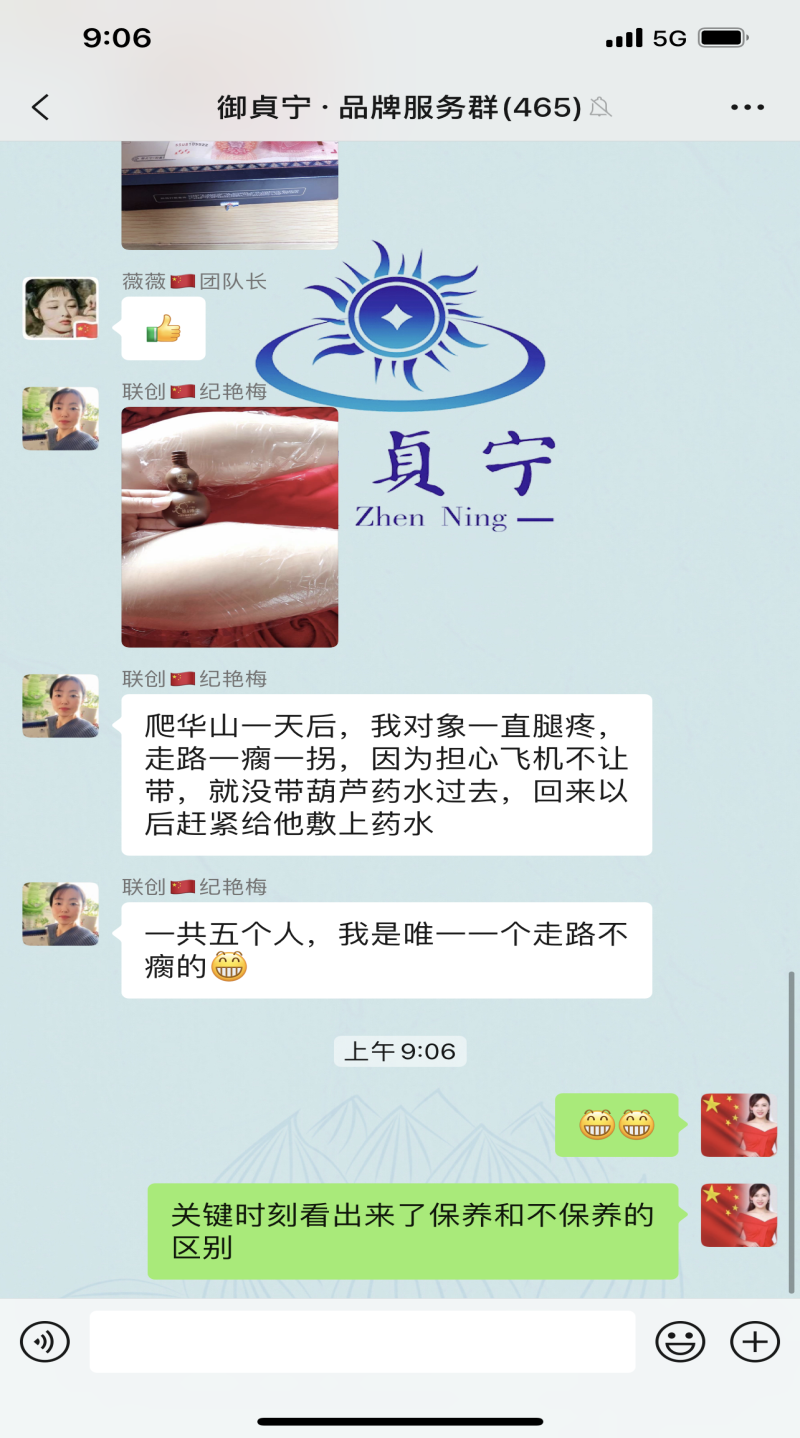Image resolution: width=800 pixels, height=1438 pixels.
Task: Open 纪艳梅's avatar beside the 爬华山 message
Action: click(61, 706)
